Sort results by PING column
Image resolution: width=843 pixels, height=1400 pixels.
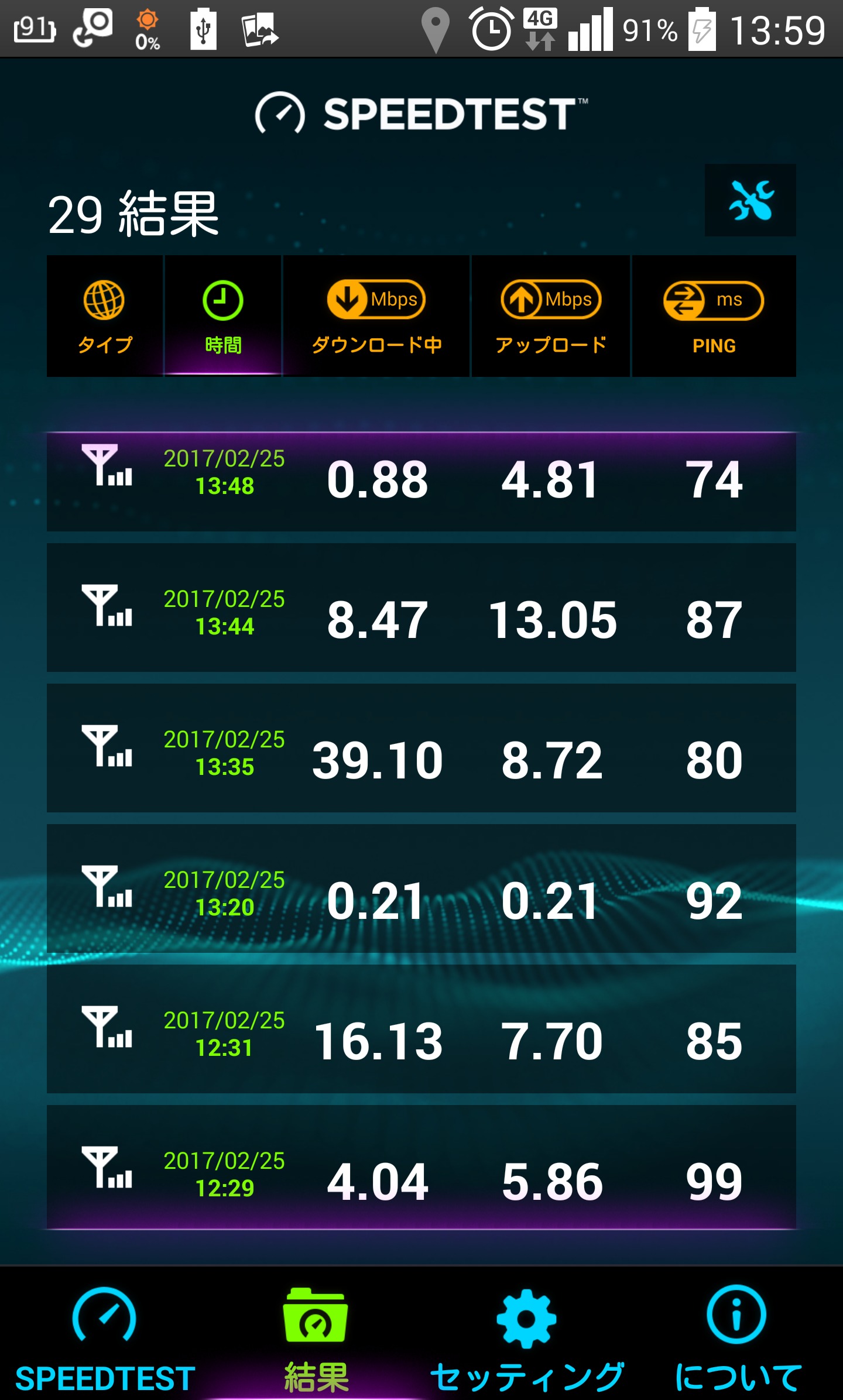[714, 316]
